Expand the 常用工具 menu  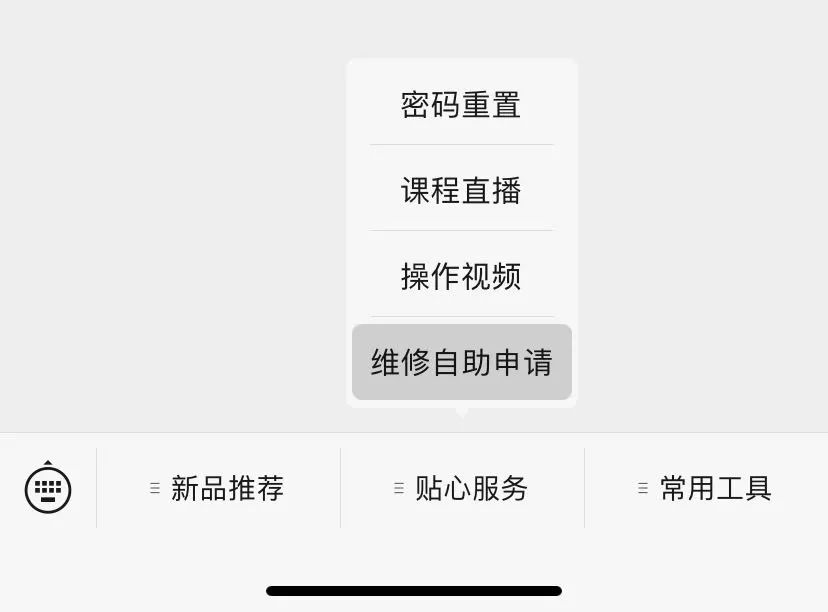[x=706, y=488]
